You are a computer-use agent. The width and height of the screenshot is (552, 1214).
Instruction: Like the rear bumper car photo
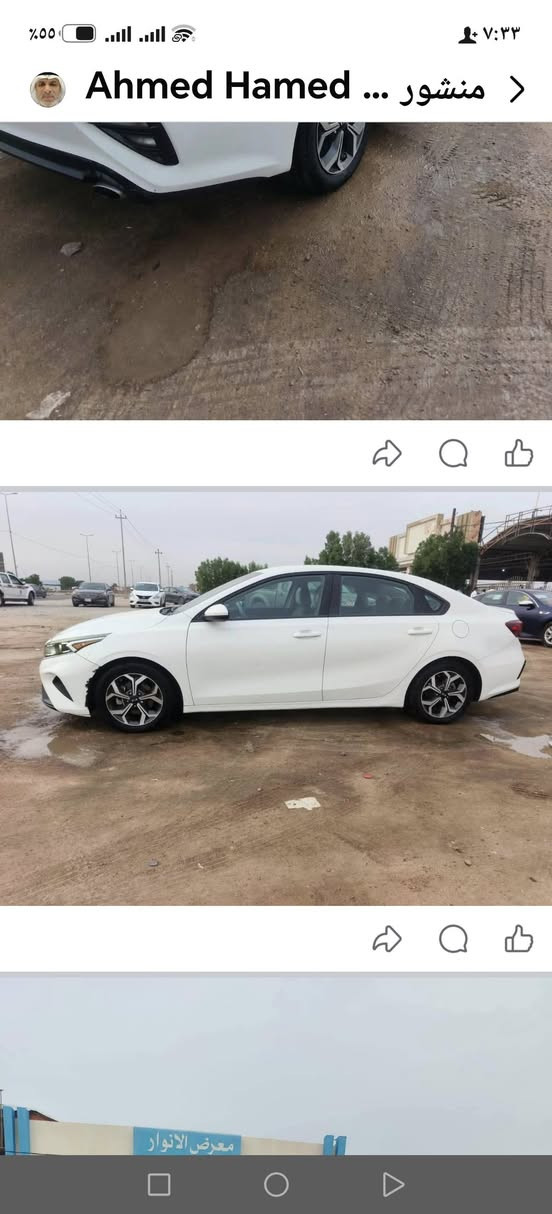pos(518,454)
